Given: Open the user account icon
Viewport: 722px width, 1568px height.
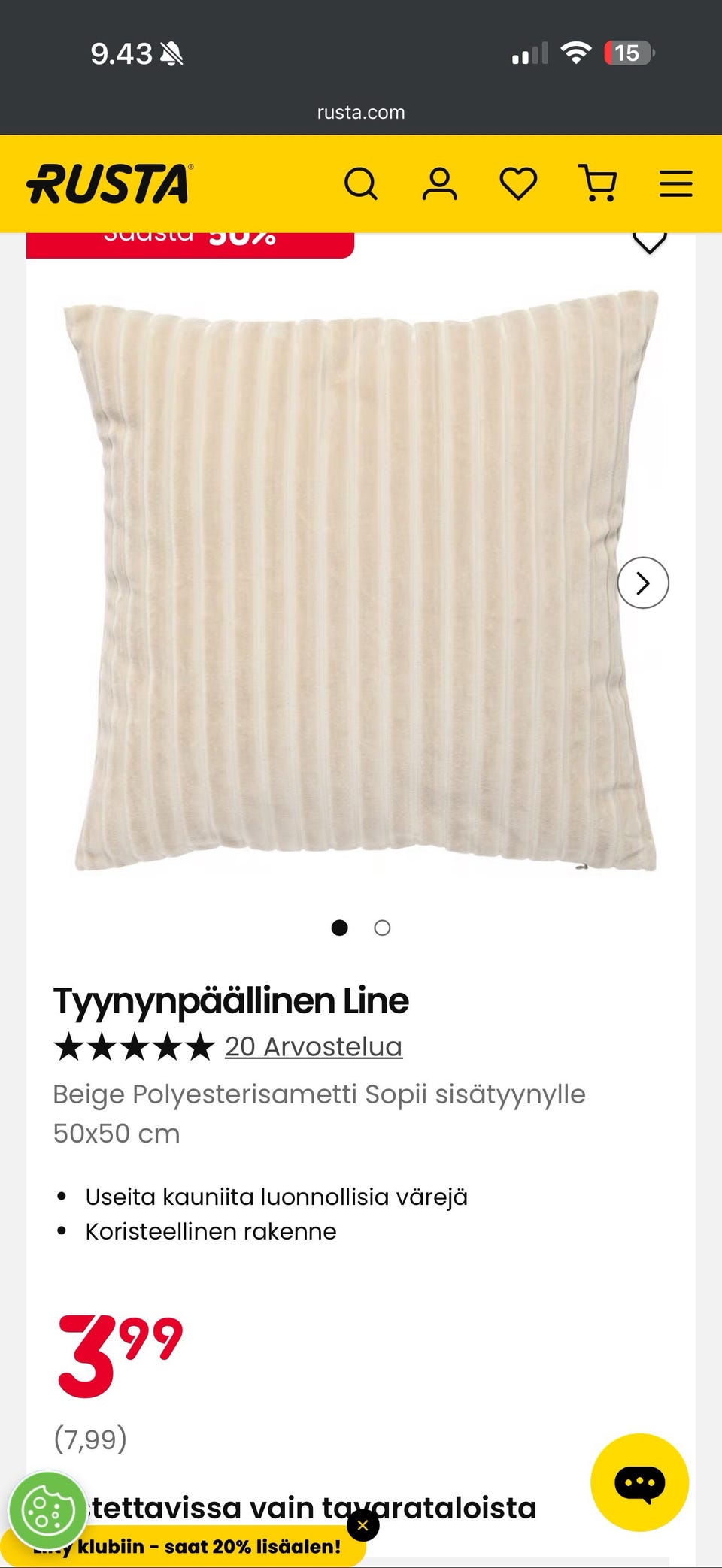Looking at the screenshot, I should [x=439, y=184].
